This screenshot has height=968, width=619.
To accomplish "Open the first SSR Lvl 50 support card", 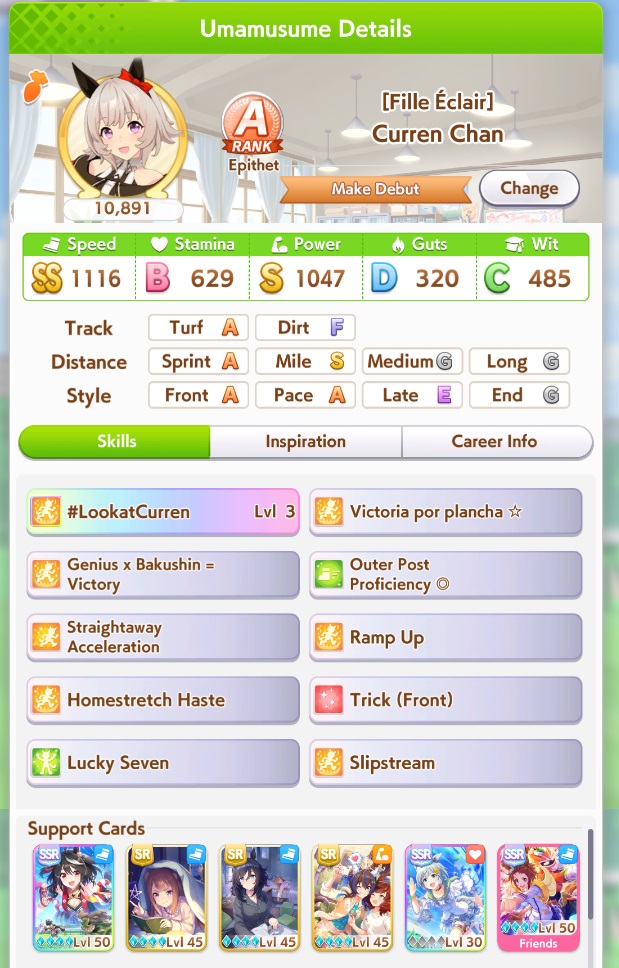I will click(73, 895).
